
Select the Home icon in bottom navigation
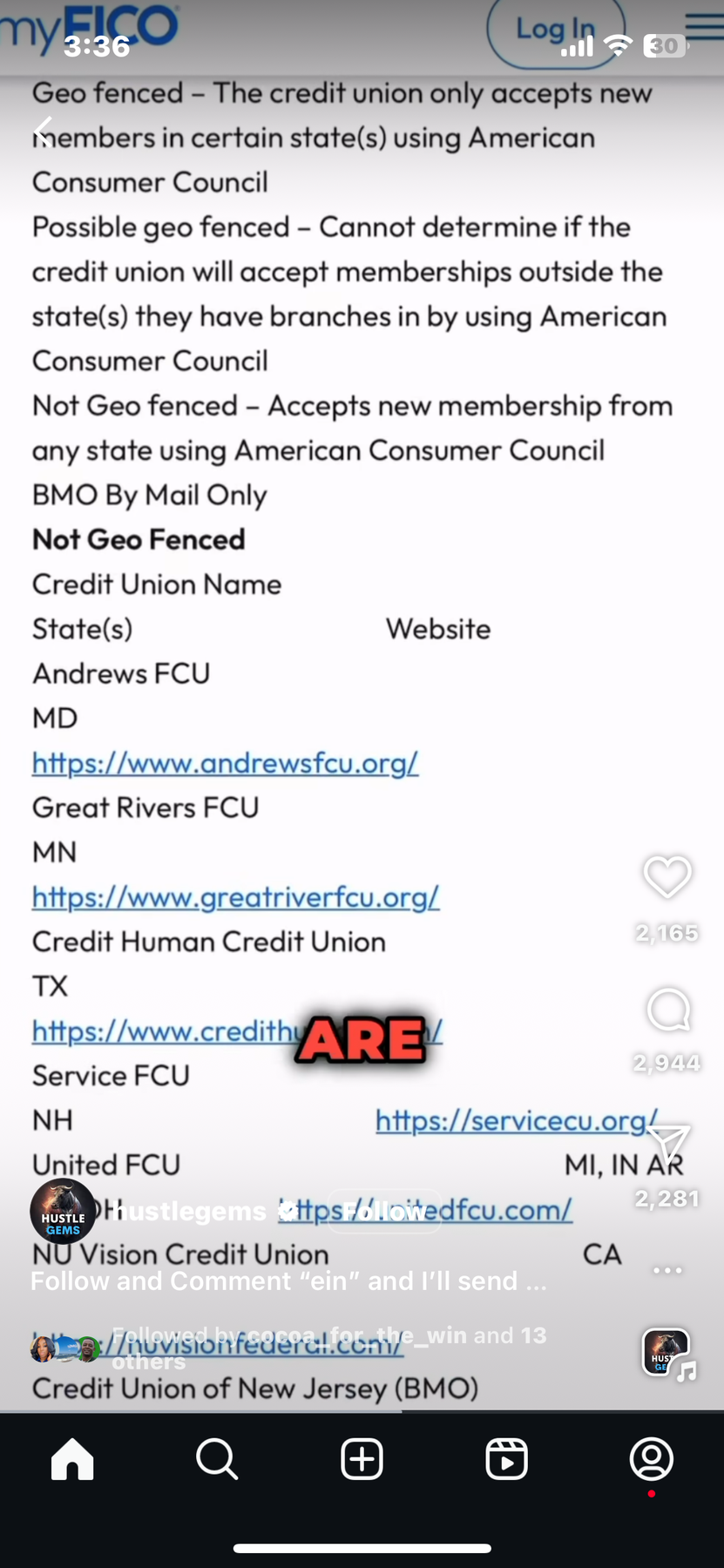point(72,1459)
